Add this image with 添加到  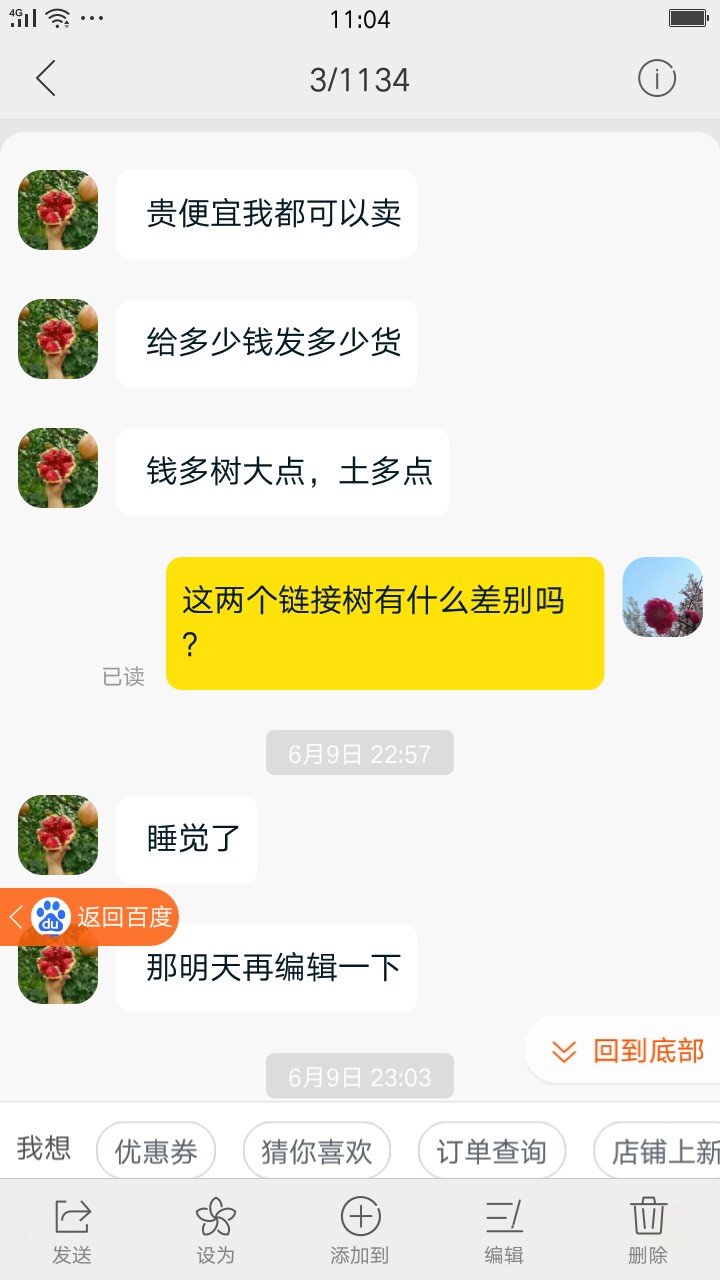[360, 1230]
